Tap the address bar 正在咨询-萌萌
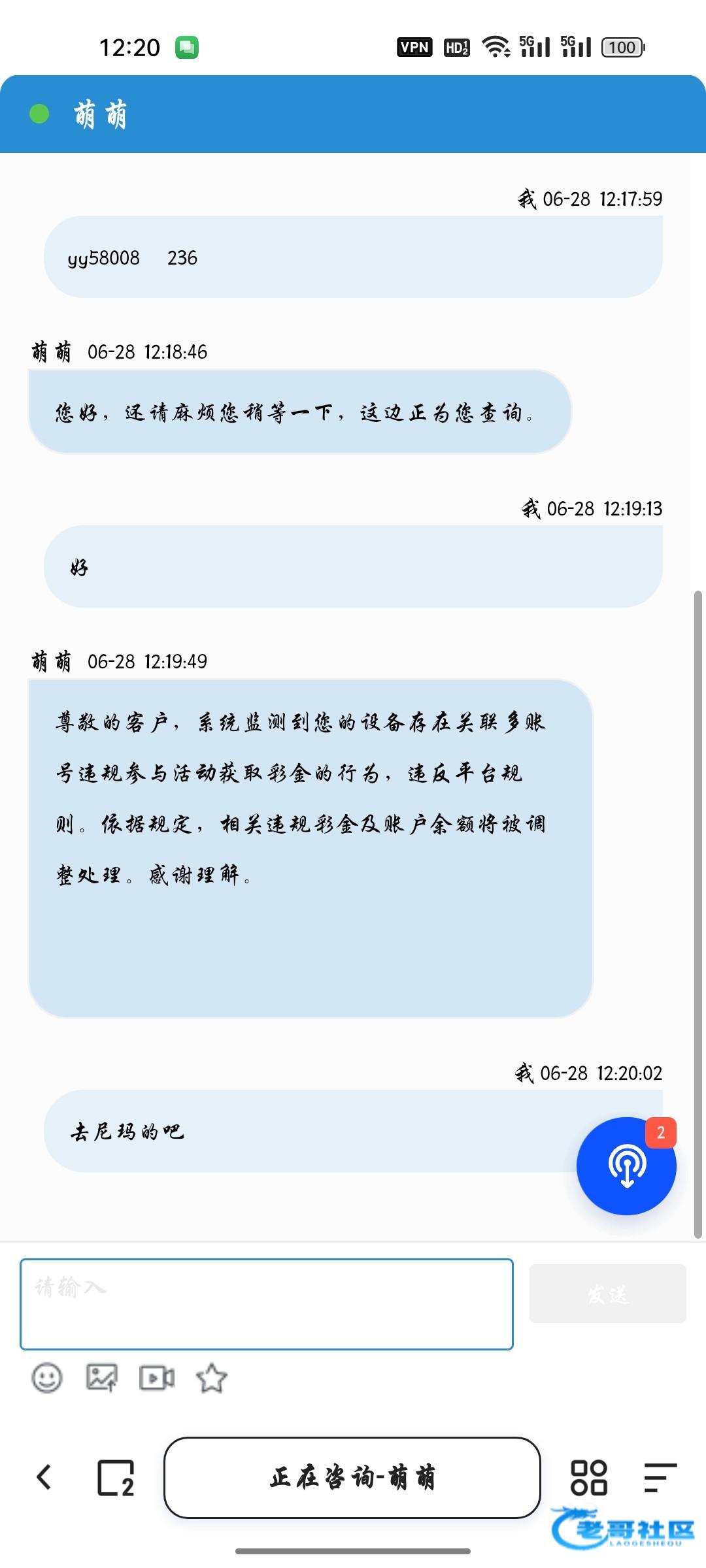This screenshot has height=1568, width=706. pyautogui.click(x=352, y=1477)
